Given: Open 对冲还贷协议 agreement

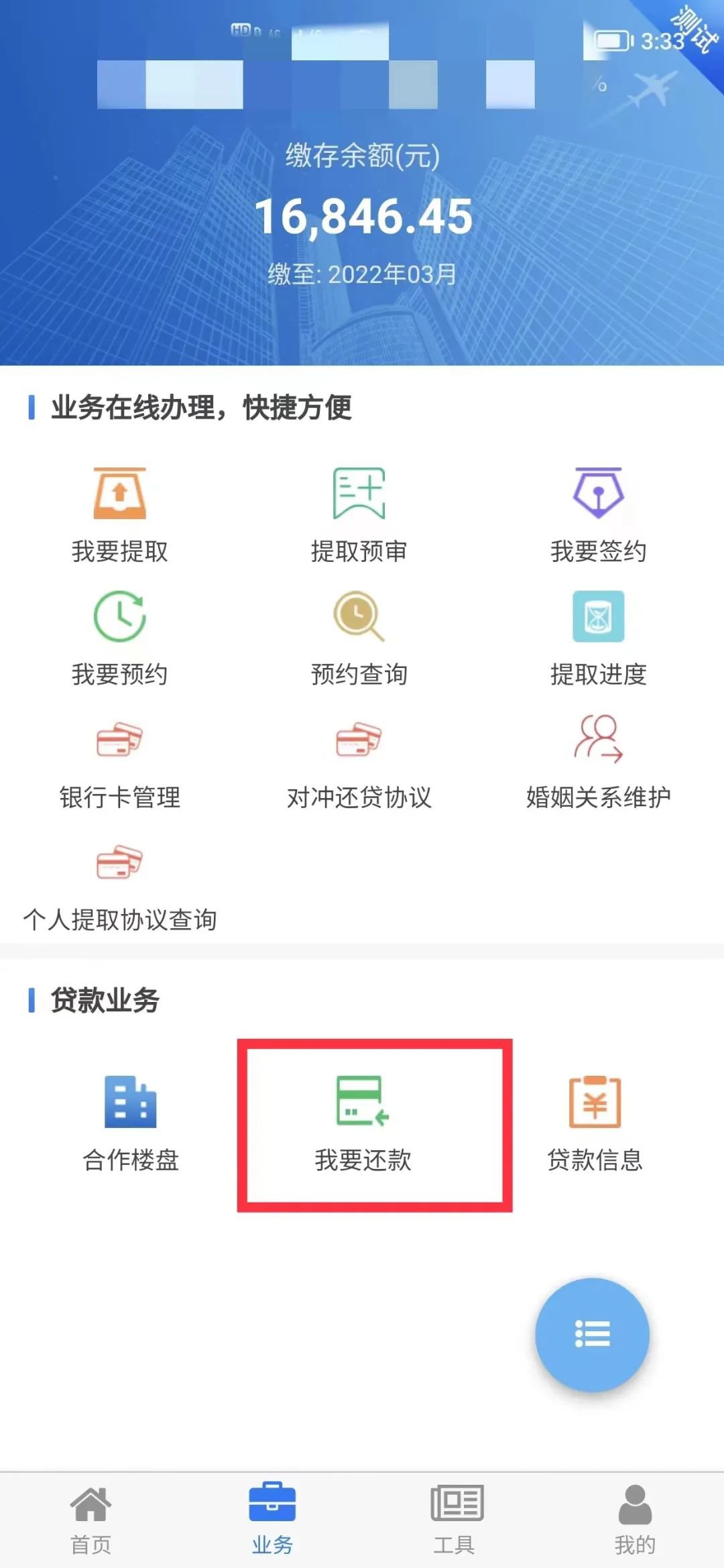Looking at the screenshot, I should (359, 761).
